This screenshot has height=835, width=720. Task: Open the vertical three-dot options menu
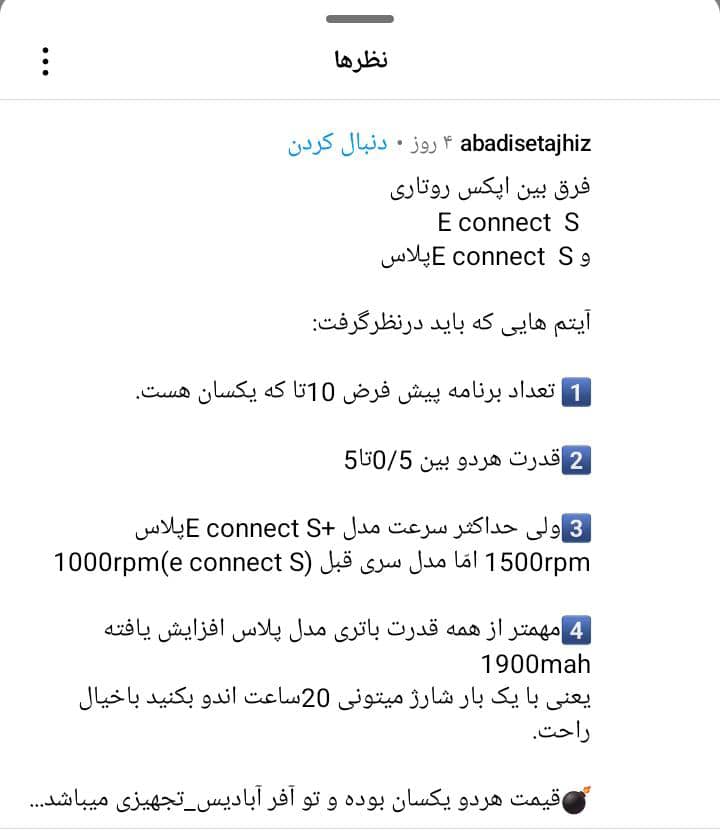(x=43, y=61)
